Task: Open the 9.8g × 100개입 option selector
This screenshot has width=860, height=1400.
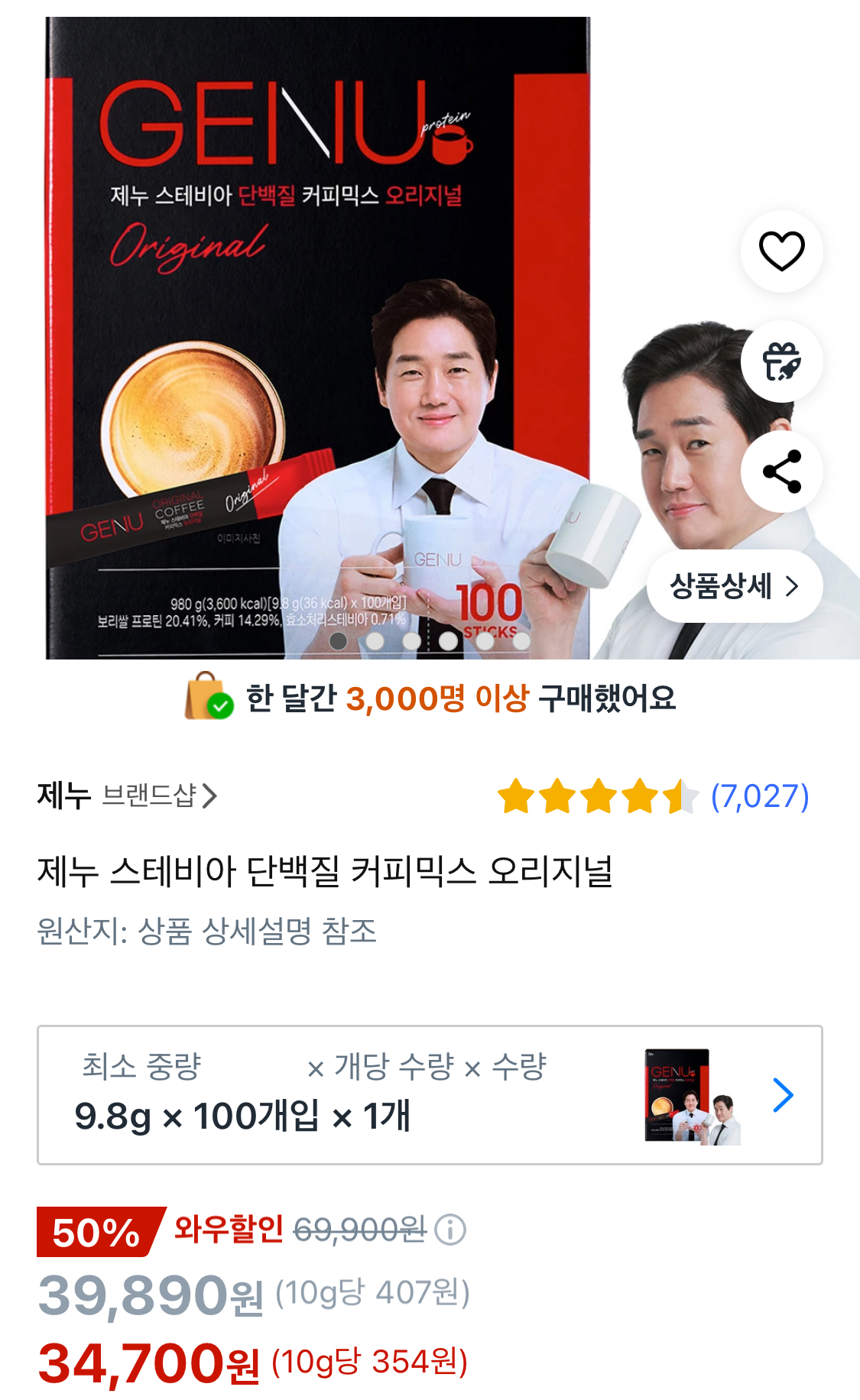Action: [430, 1095]
